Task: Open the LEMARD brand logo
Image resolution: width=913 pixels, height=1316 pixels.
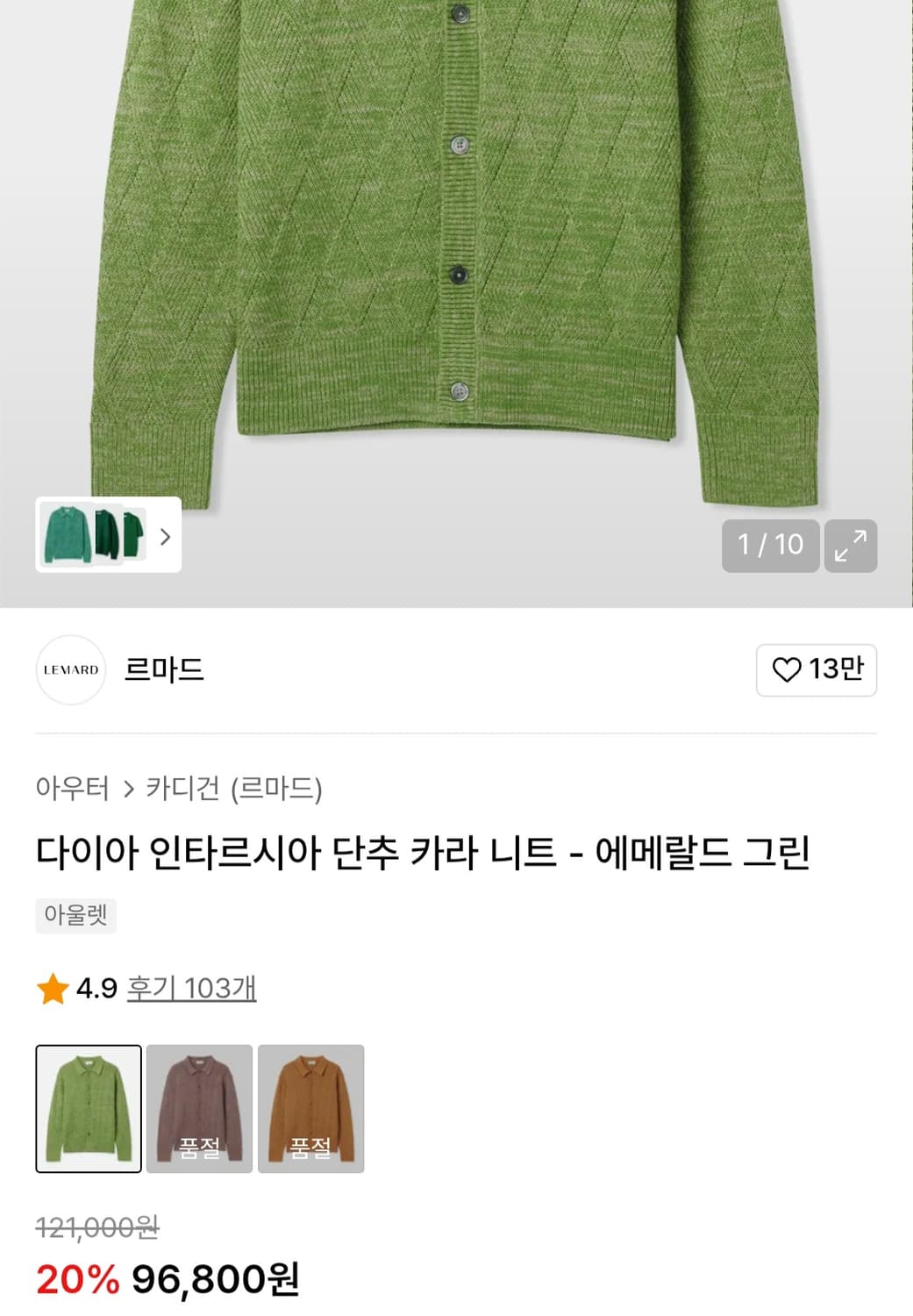Action: coord(70,669)
